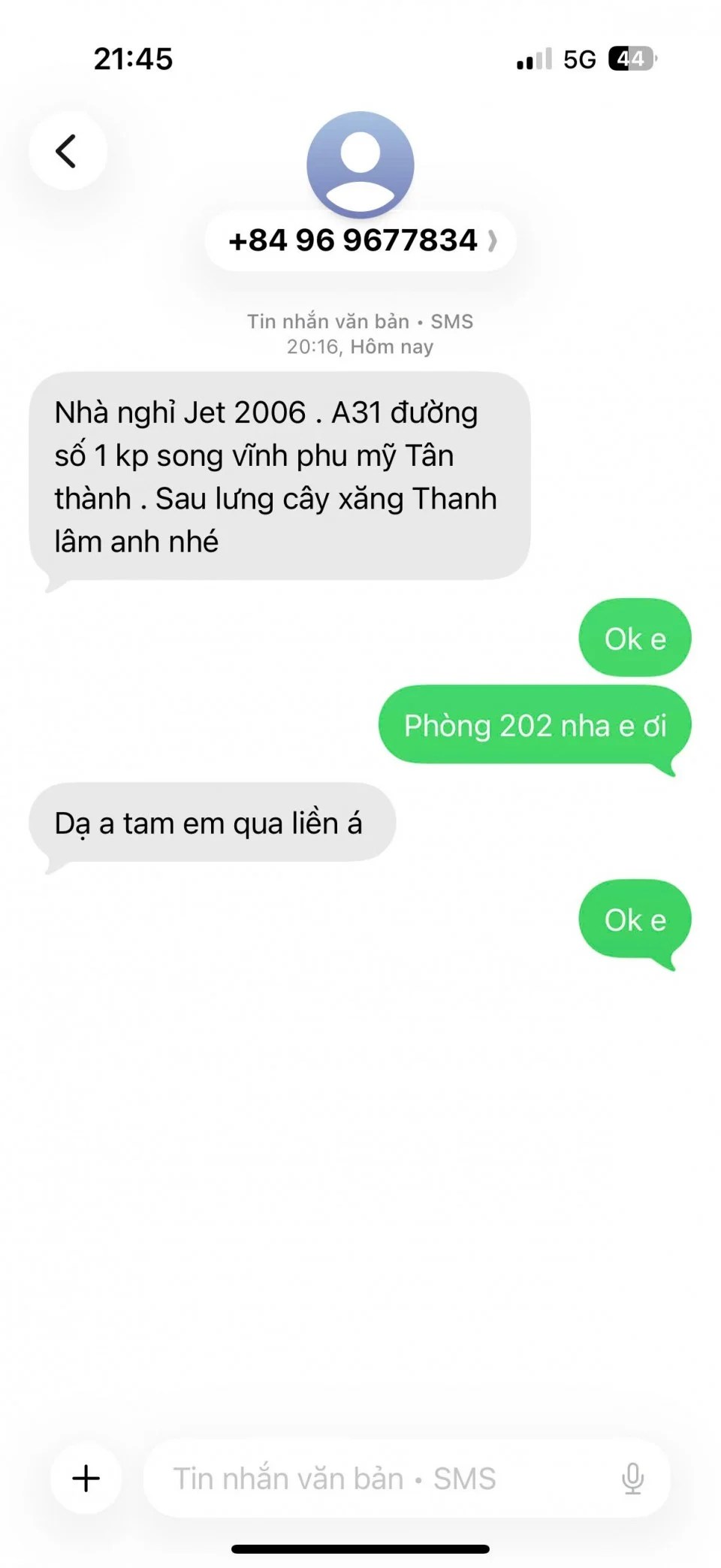The image size is (721, 1568).
Task: Open the plus attachments menu
Action: click(86, 1478)
